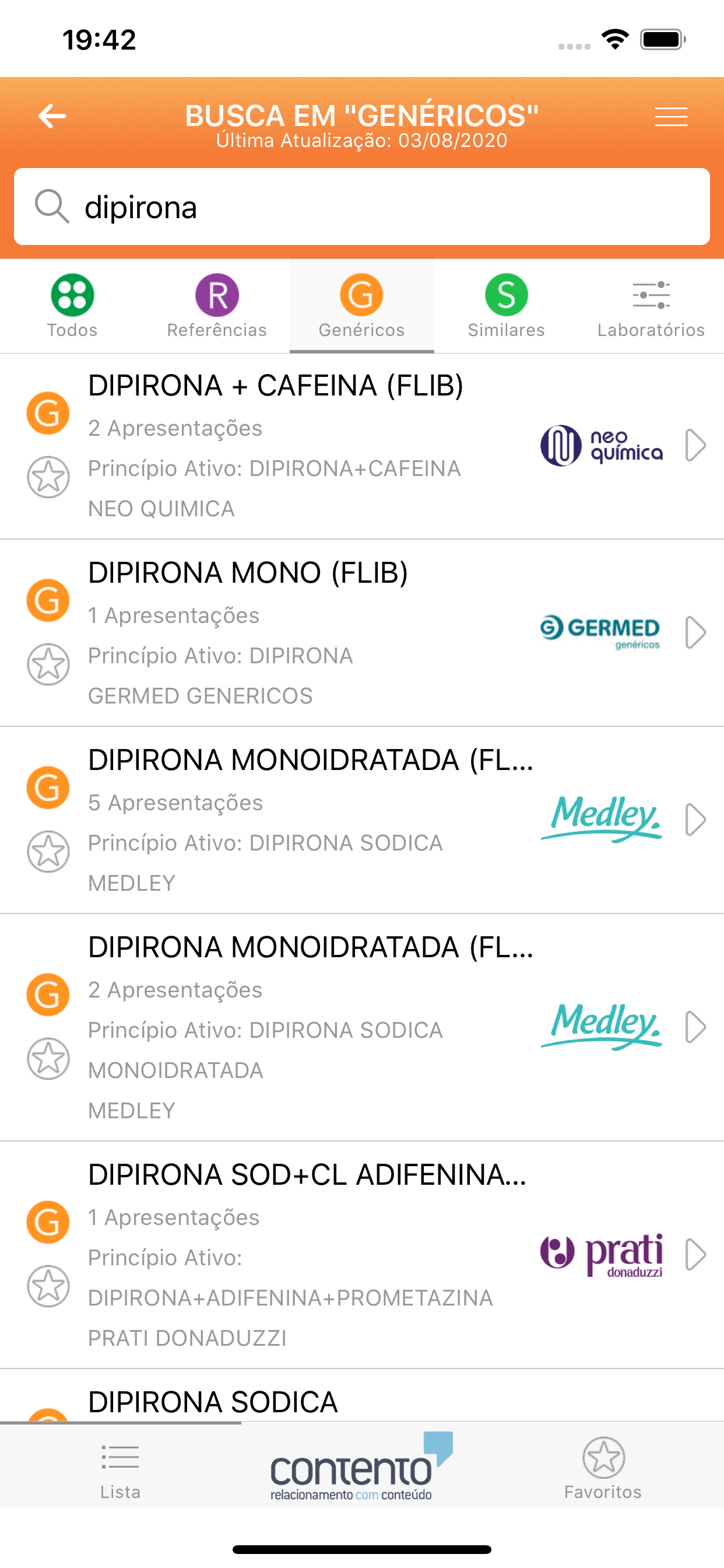Go to the Lista tab
The height and width of the screenshot is (1568, 724).
point(121,1471)
